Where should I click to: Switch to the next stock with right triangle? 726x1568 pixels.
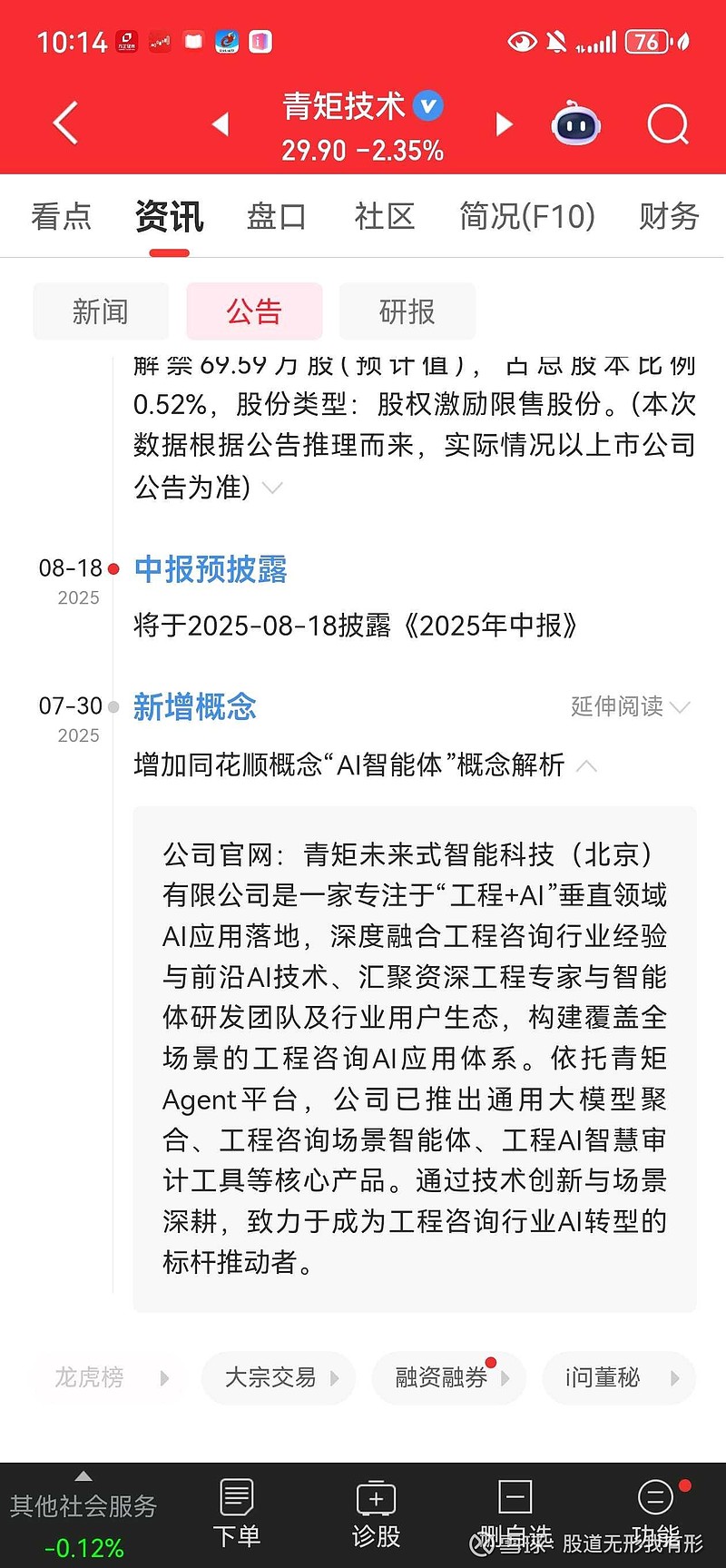(505, 124)
